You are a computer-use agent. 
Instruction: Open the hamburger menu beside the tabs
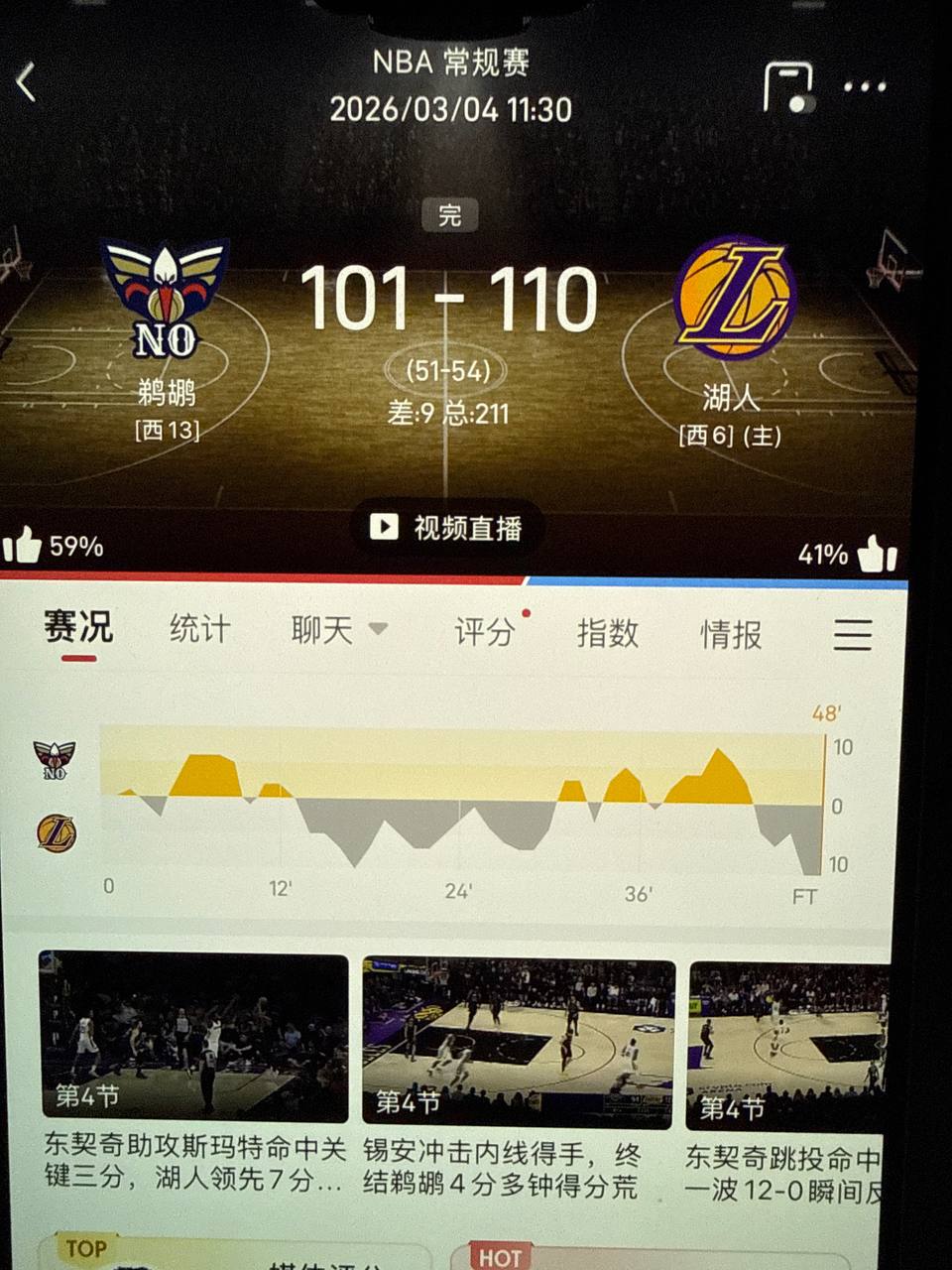[852, 635]
